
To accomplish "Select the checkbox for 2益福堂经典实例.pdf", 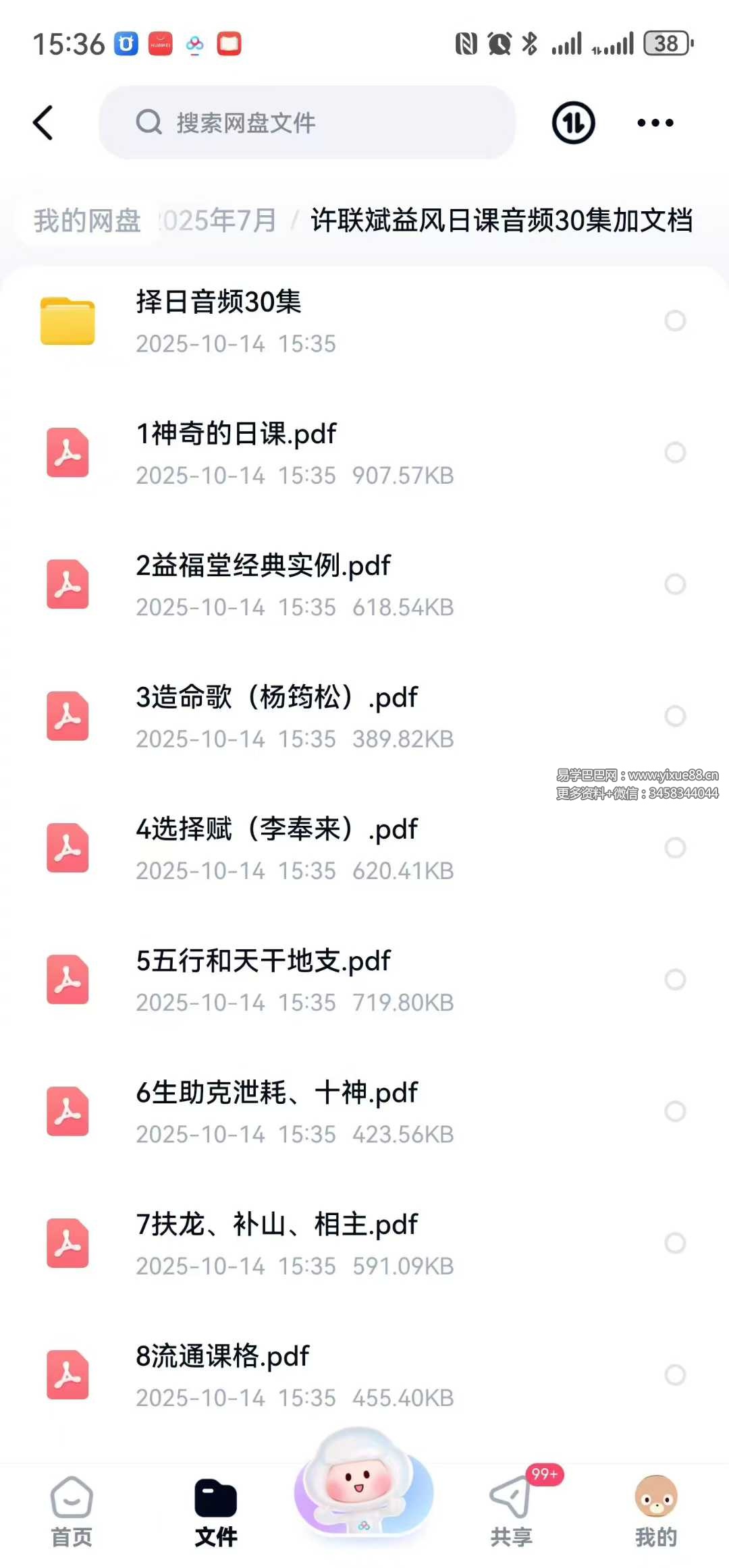I will tap(675, 584).
